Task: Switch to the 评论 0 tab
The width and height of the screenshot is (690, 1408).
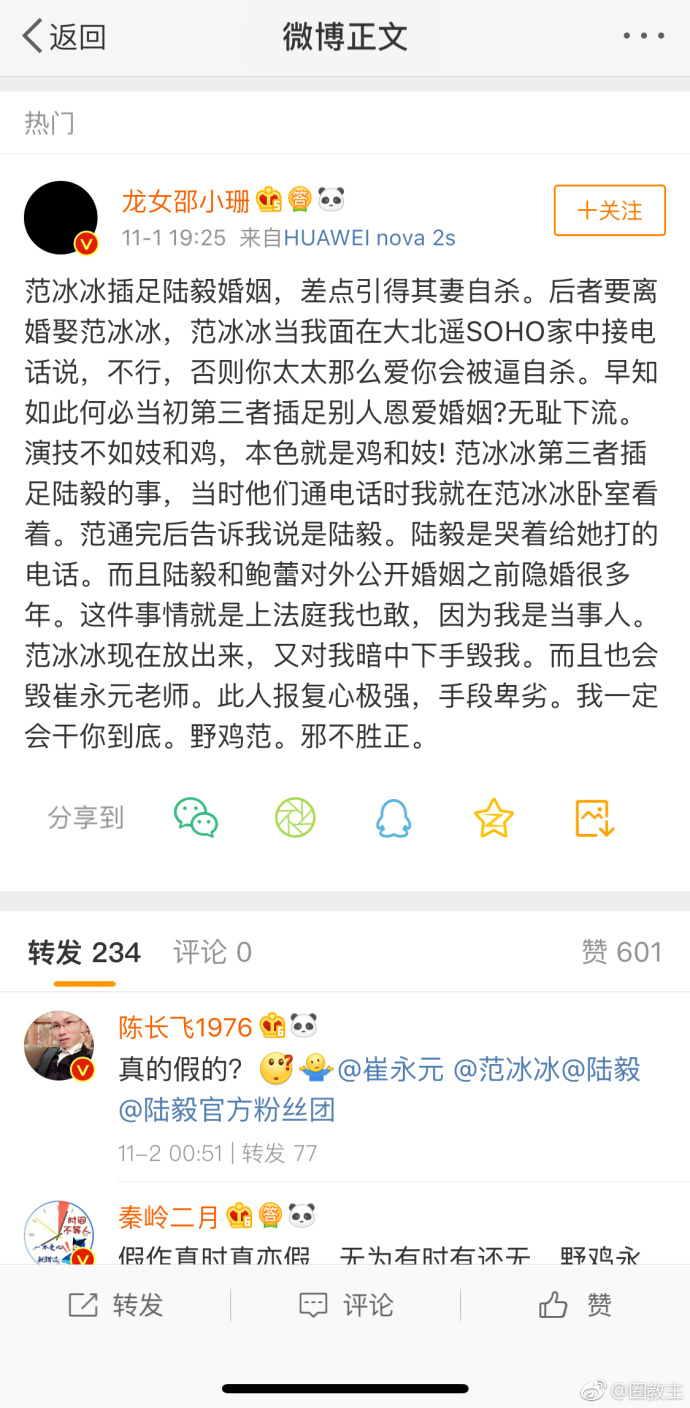Action: [212, 953]
